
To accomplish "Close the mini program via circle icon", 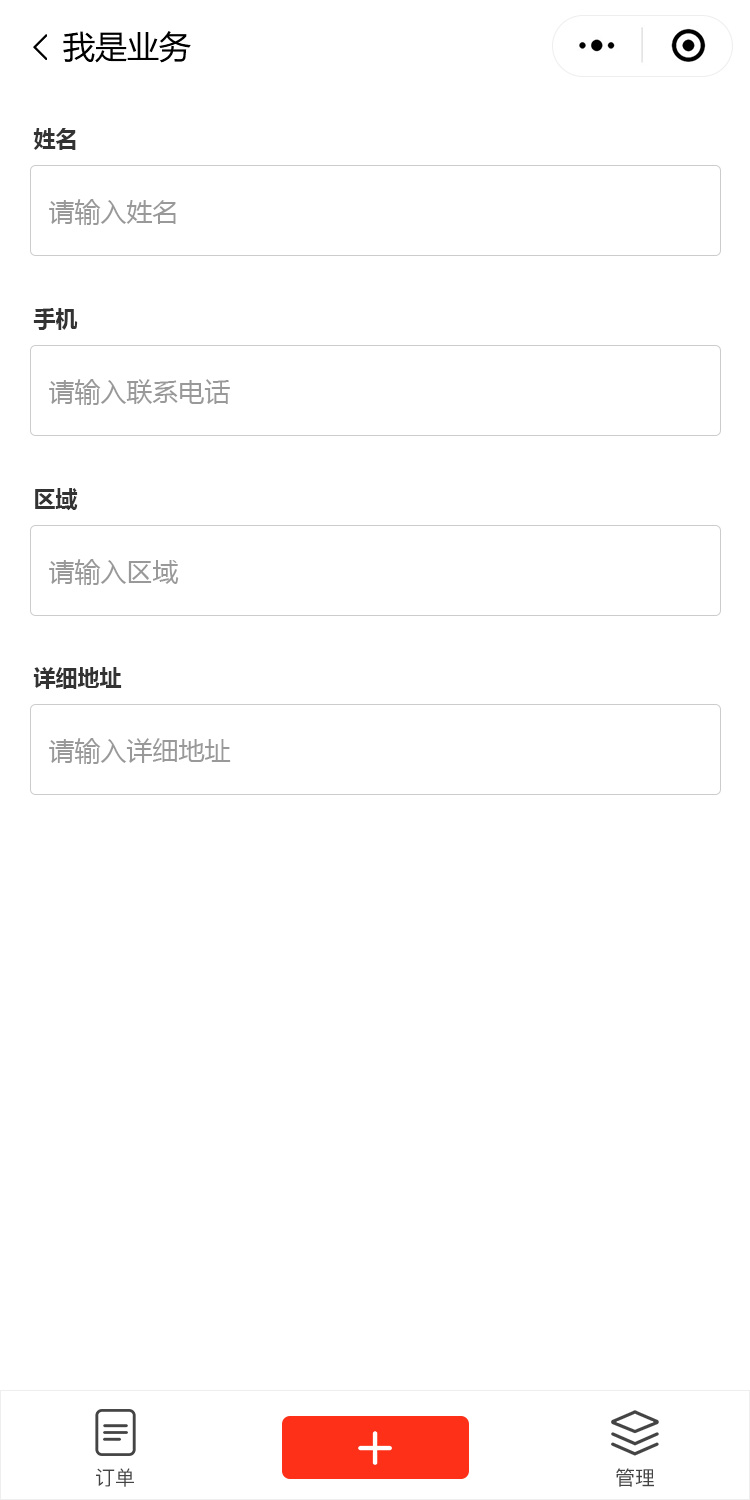I will point(688,46).
